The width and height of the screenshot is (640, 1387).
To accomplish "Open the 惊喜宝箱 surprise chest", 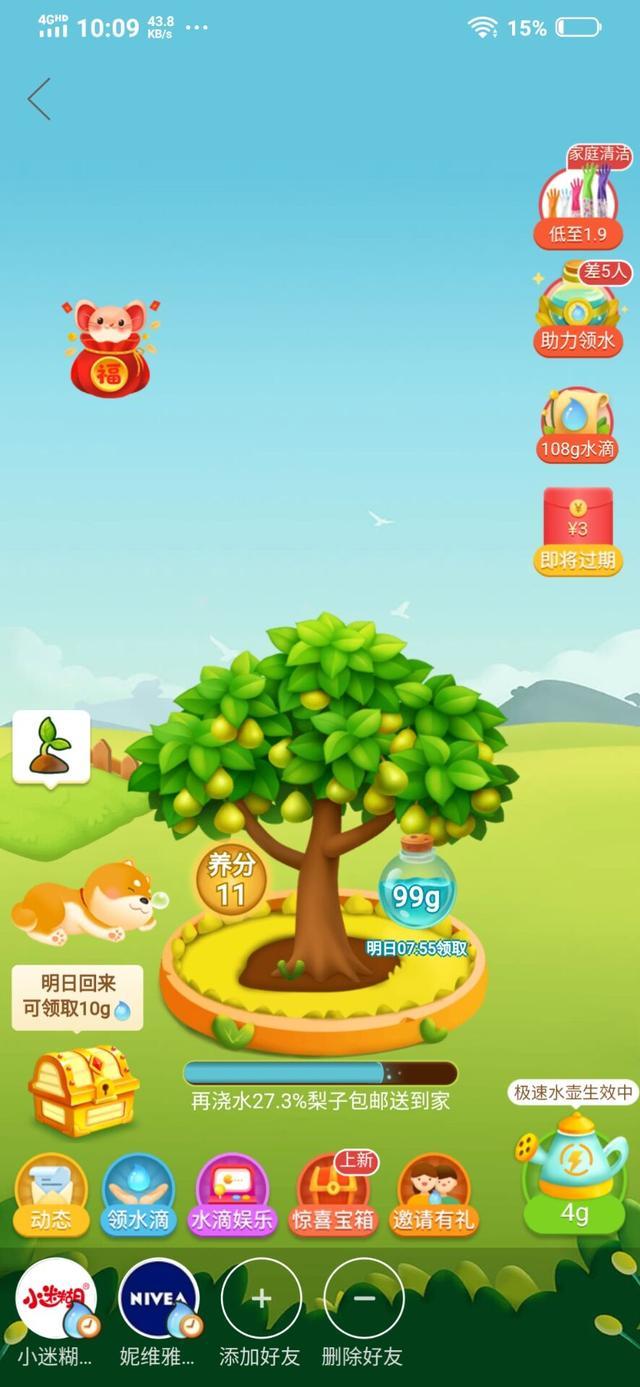I will [333, 1195].
